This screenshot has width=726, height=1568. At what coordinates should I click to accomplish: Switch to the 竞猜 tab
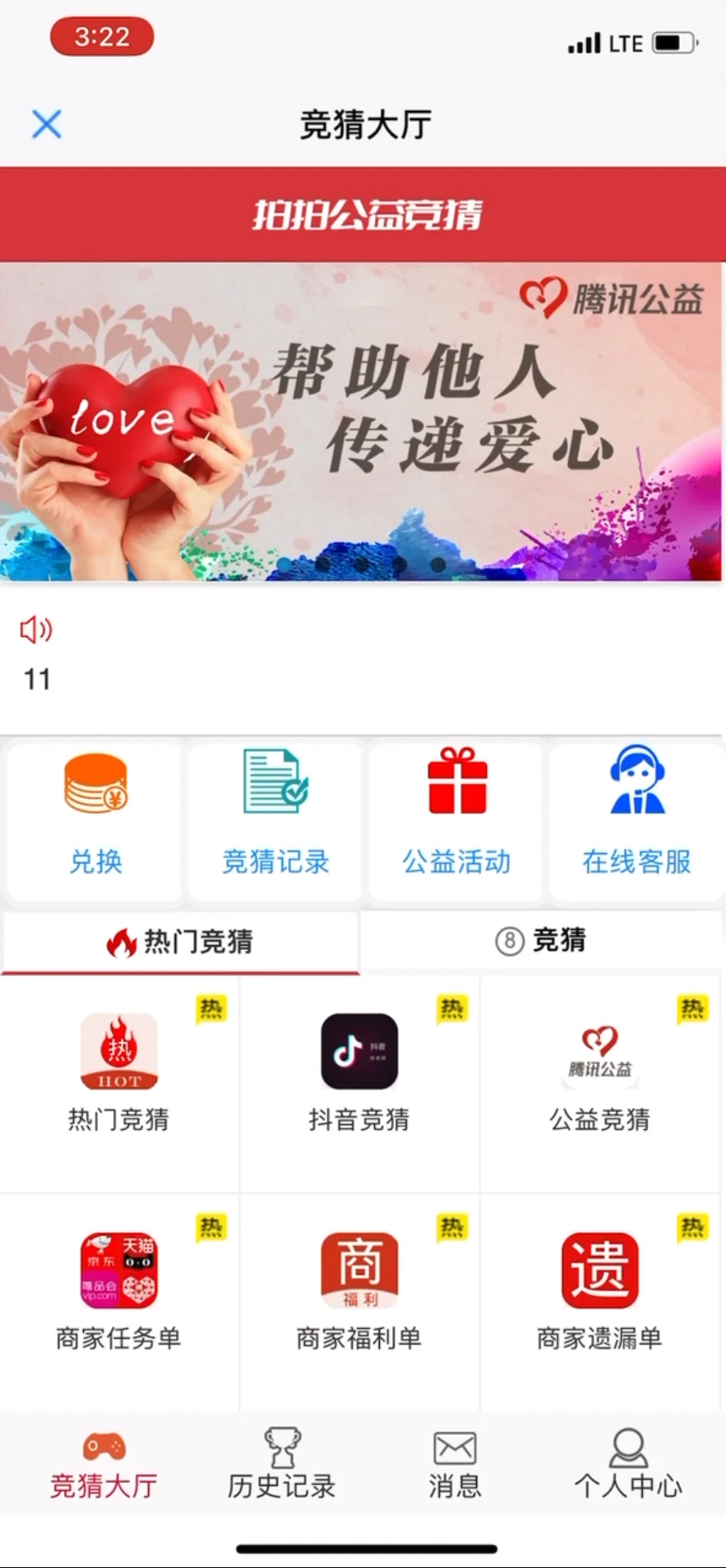(541, 940)
